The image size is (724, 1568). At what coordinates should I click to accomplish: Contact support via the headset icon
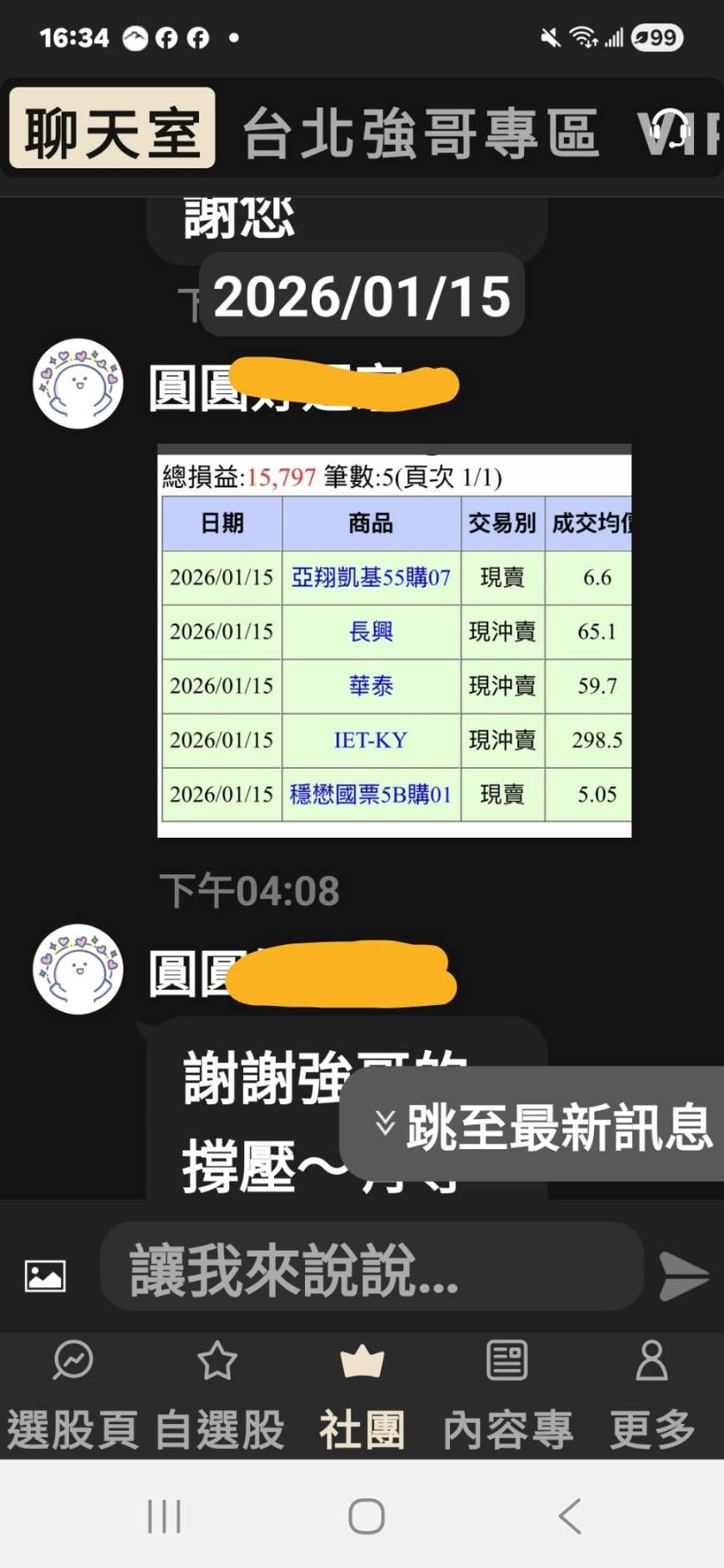coord(669,131)
